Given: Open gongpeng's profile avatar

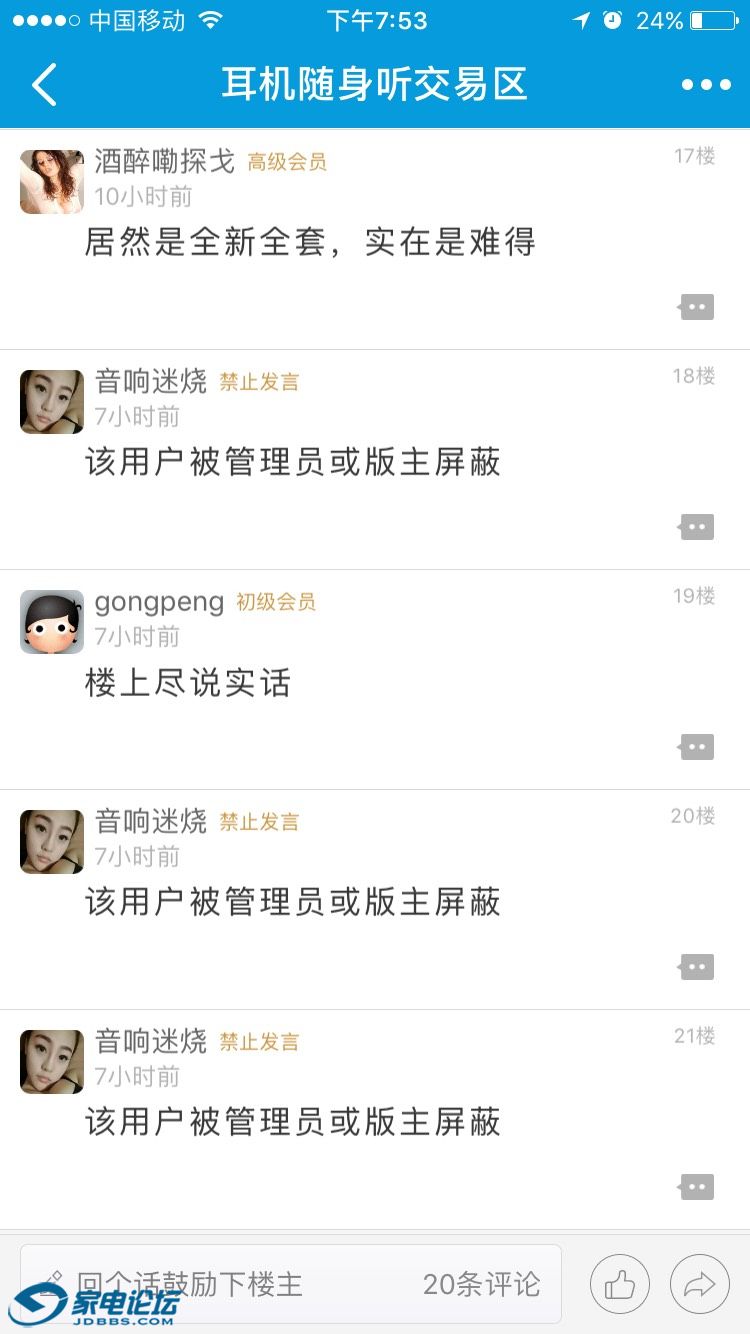Looking at the screenshot, I should click(x=52, y=622).
